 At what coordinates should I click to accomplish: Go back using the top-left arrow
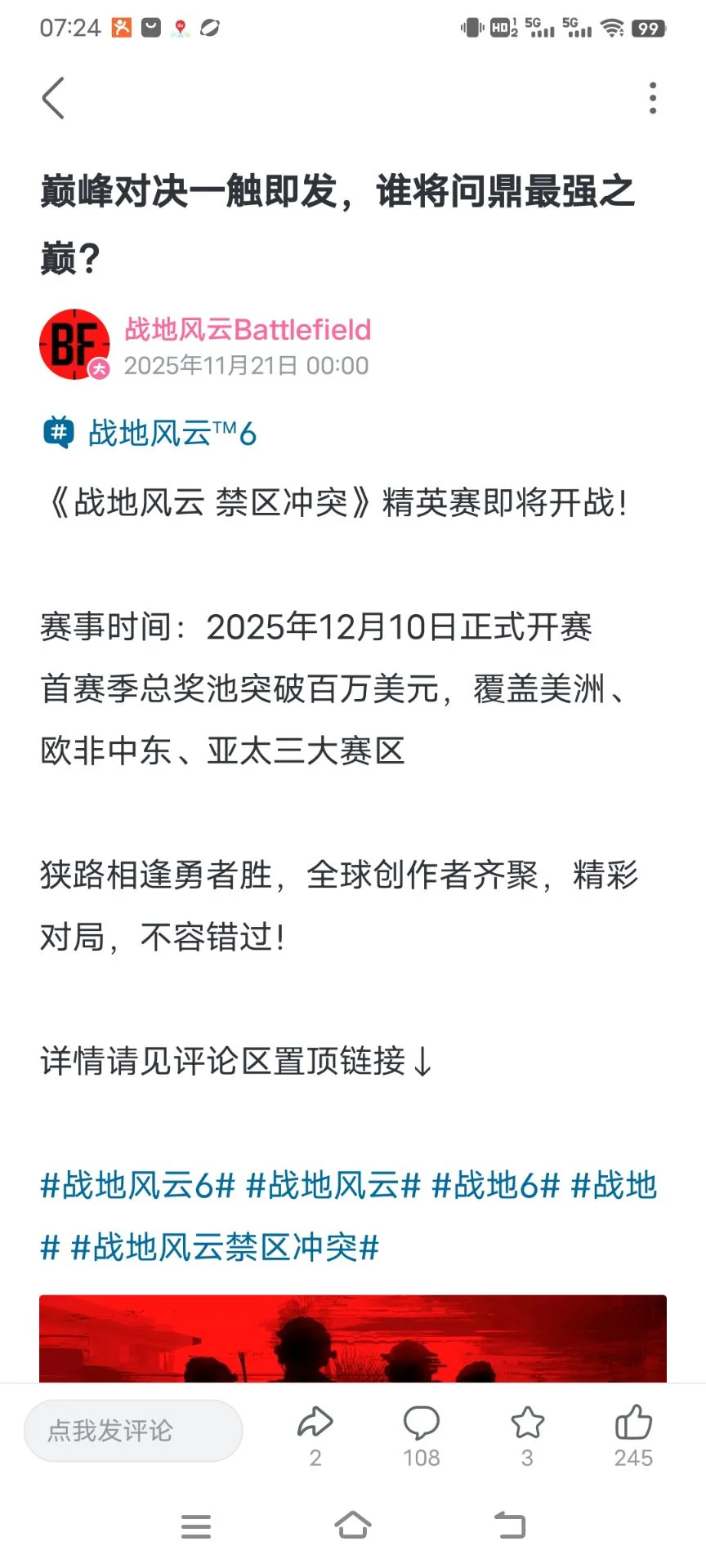point(54,99)
